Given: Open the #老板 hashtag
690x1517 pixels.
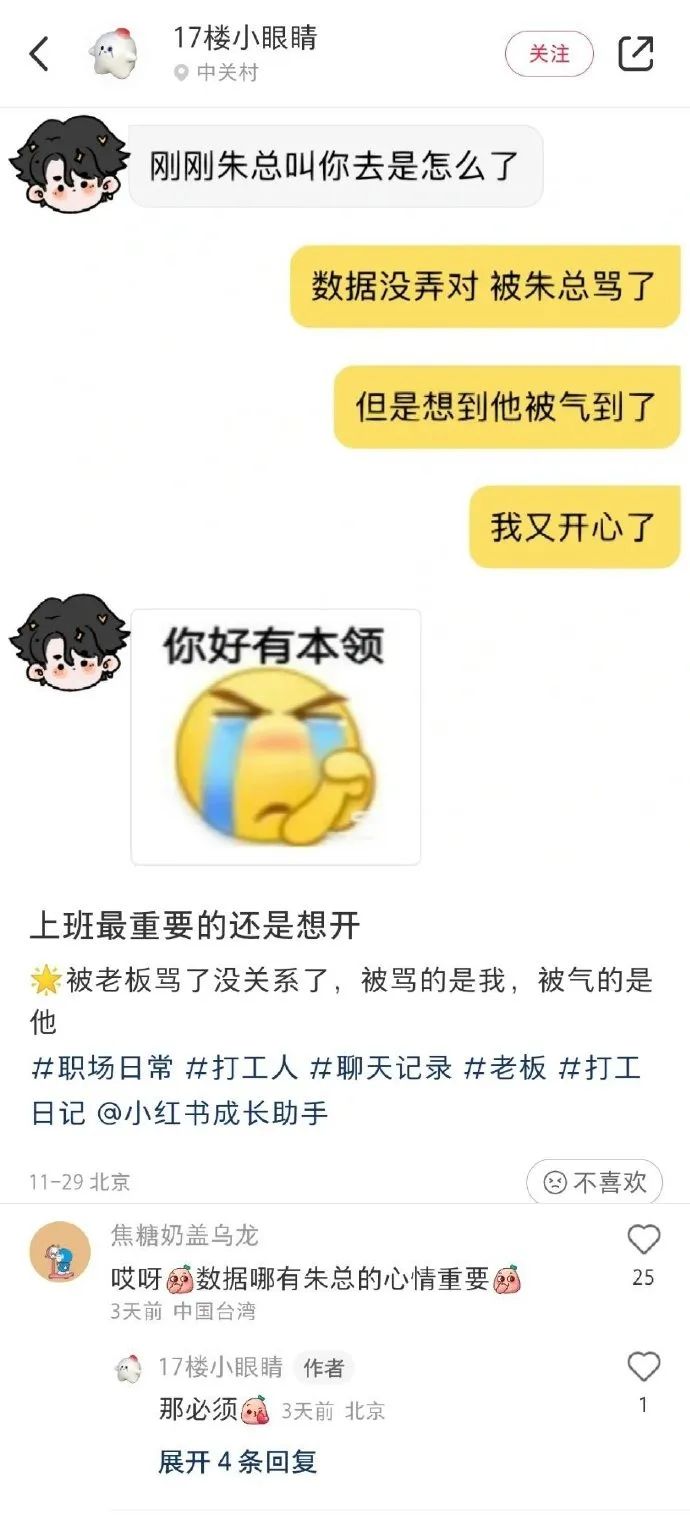Looking at the screenshot, I should 505,1067.
